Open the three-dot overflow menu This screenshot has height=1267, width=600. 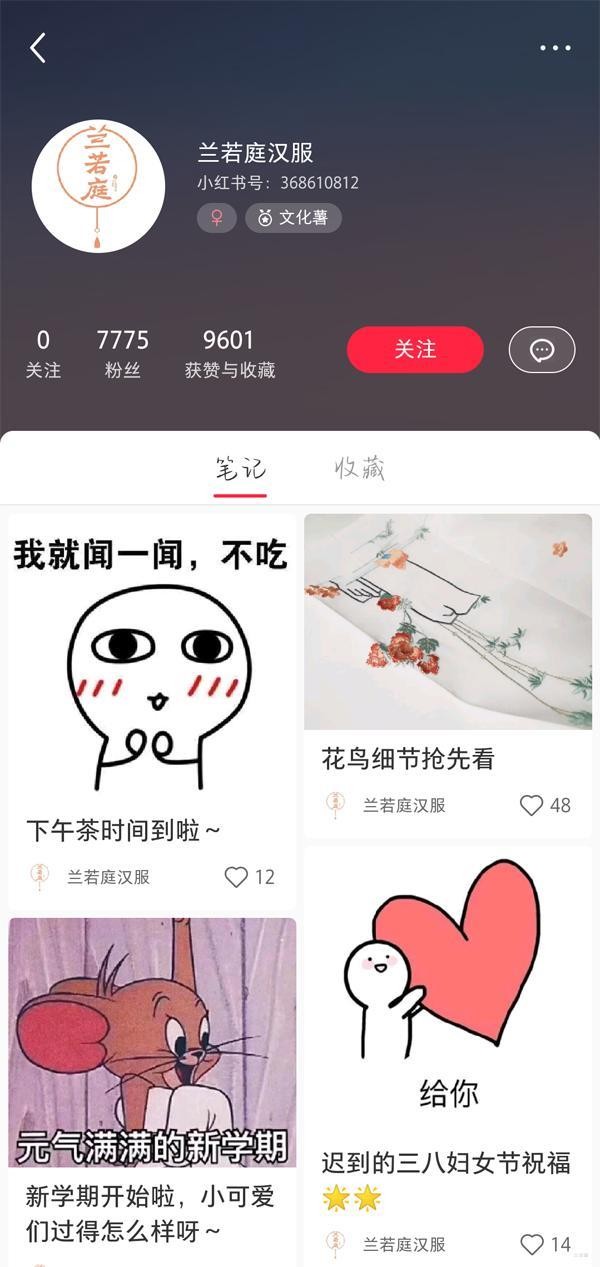[555, 48]
